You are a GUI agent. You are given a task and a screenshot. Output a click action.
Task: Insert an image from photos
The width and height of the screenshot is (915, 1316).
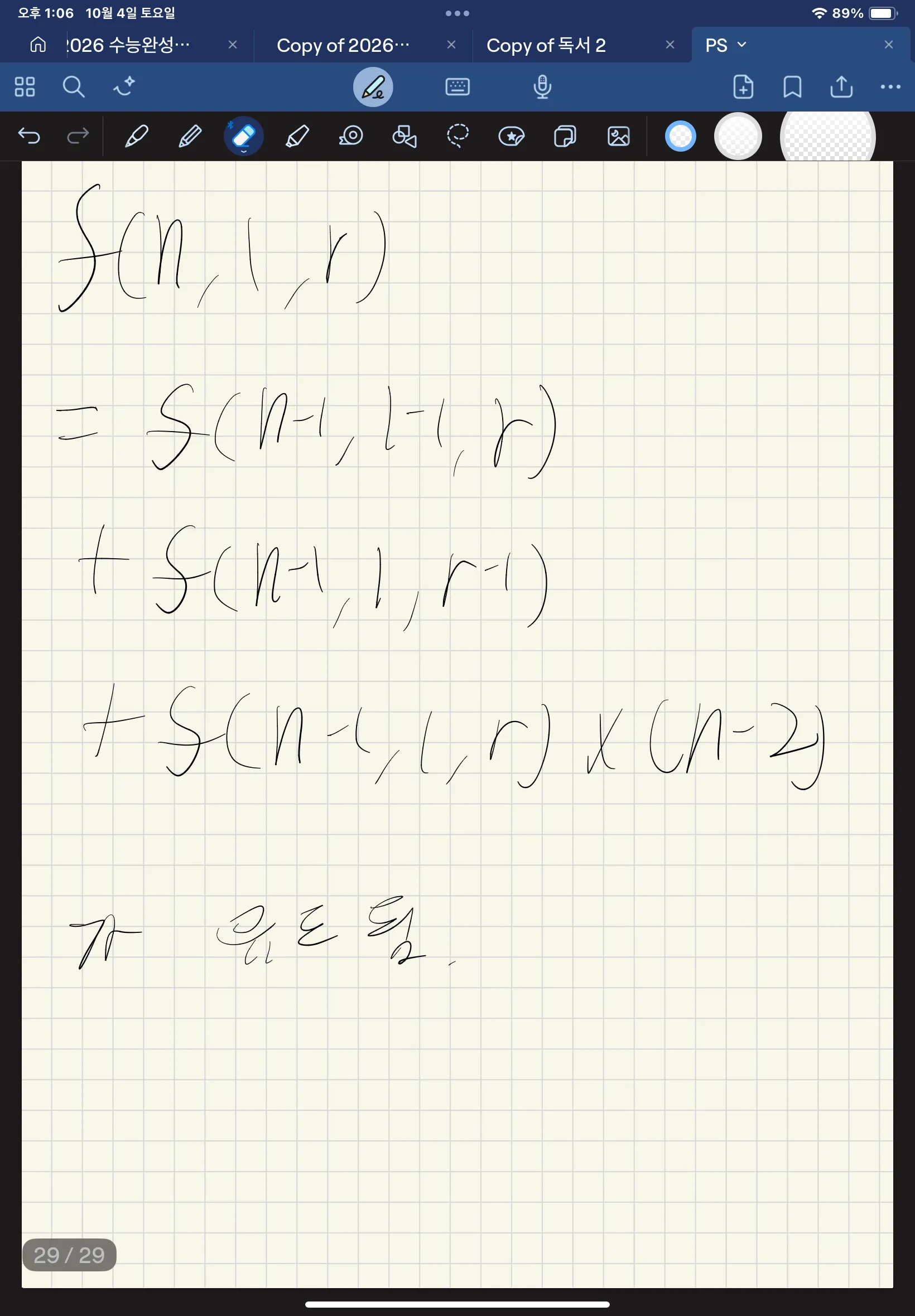618,137
